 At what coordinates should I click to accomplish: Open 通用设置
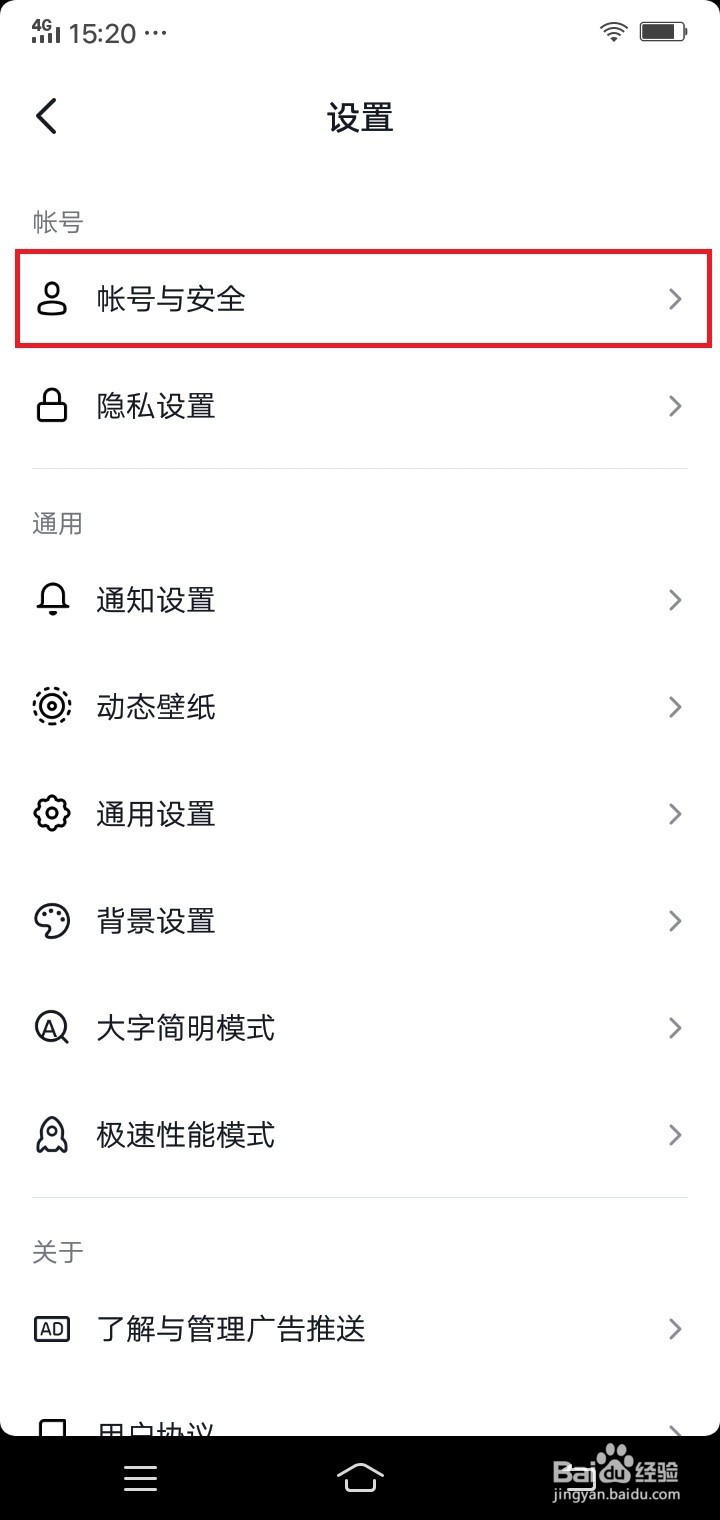[x=360, y=814]
